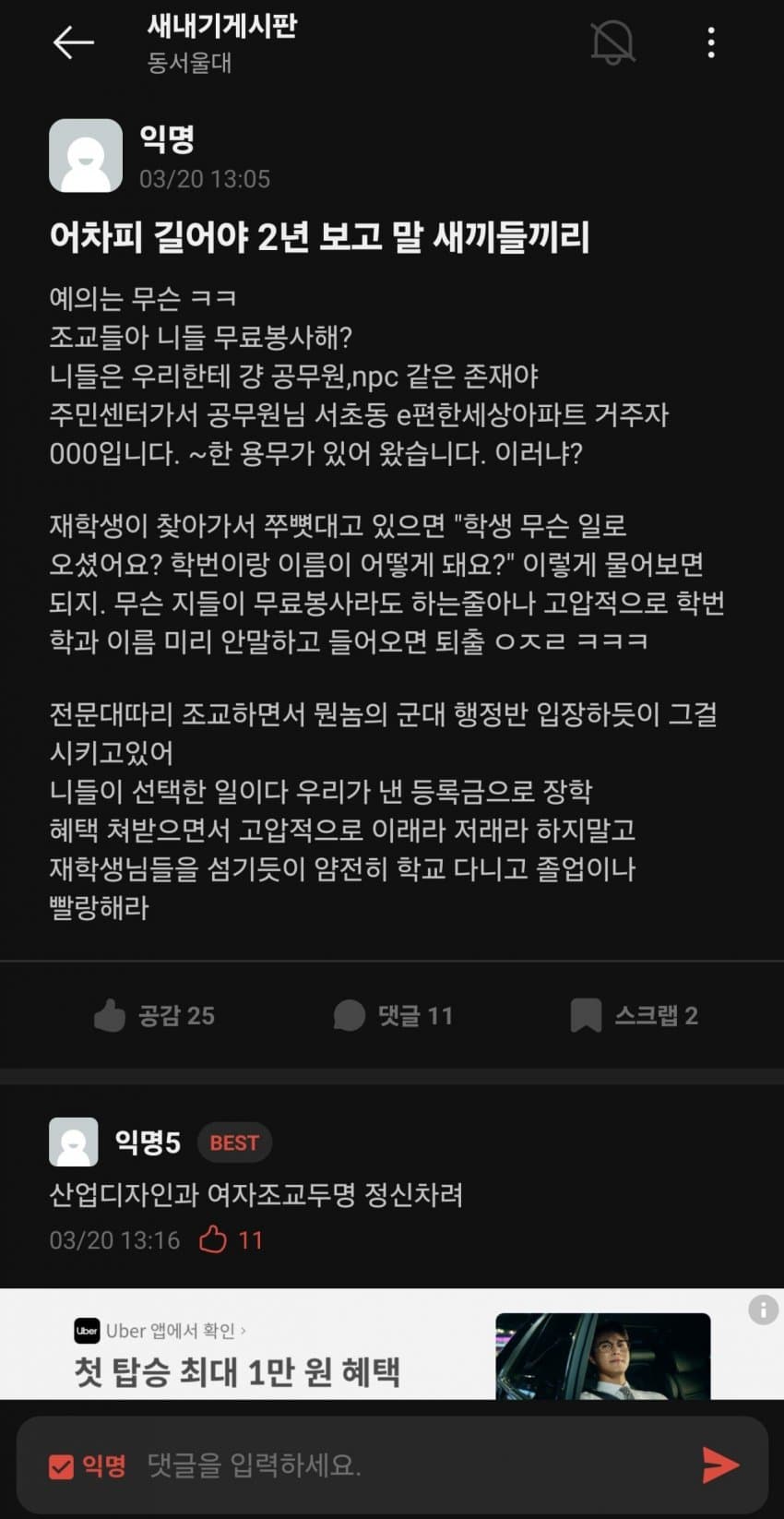Screen dimensions: 784x1519
Task: Like the post via 공감 25
Action: (154, 1015)
